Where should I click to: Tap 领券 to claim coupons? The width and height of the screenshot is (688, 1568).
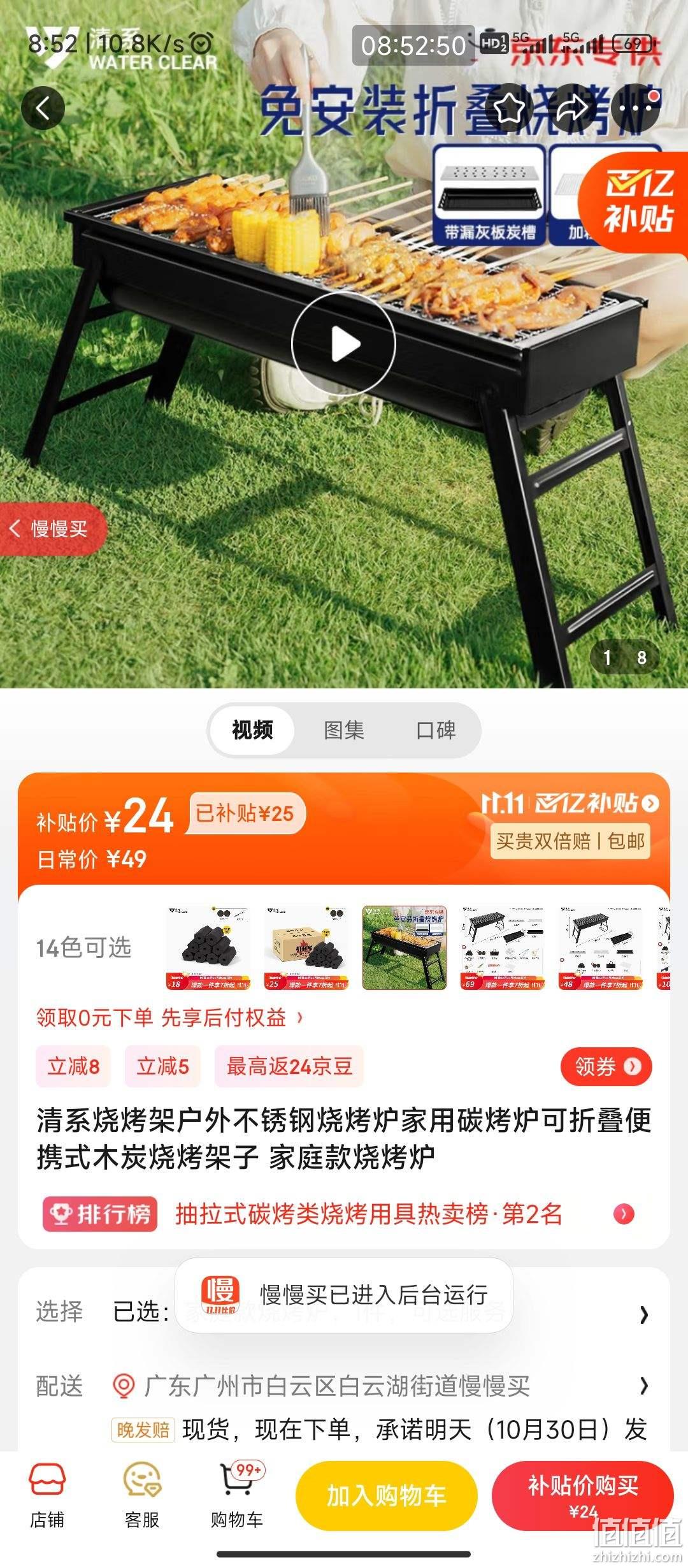click(x=606, y=1066)
